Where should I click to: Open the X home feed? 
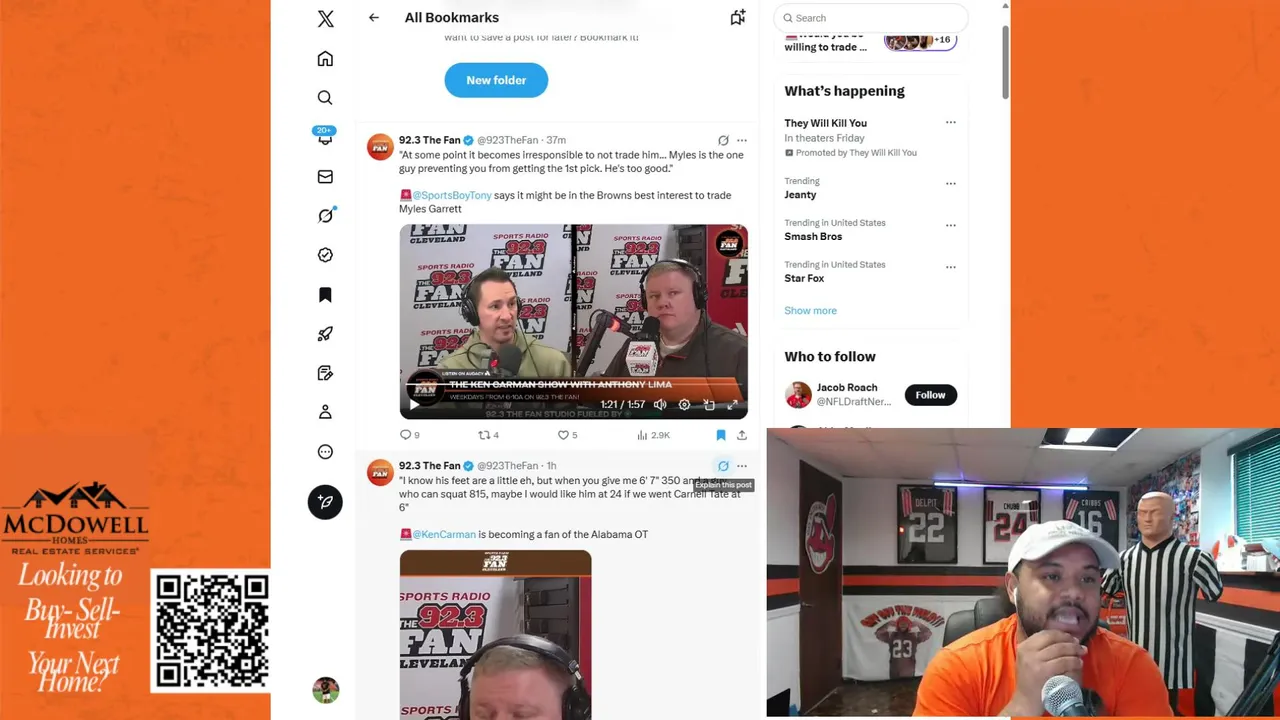click(x=325, y=59)
